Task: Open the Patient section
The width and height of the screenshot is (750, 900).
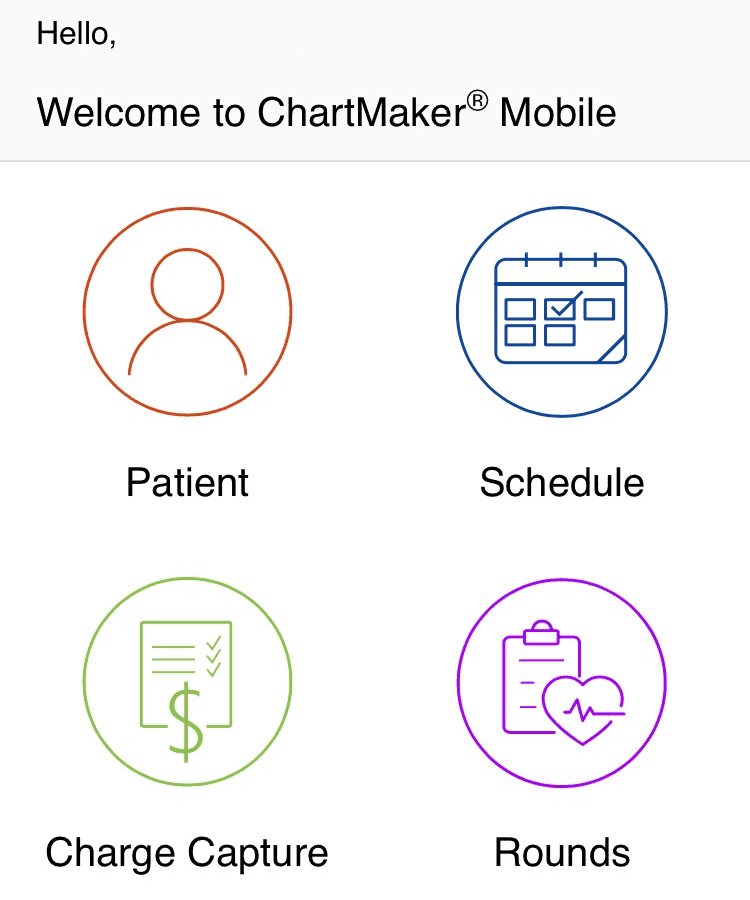Action: click(x=187, y=312)
